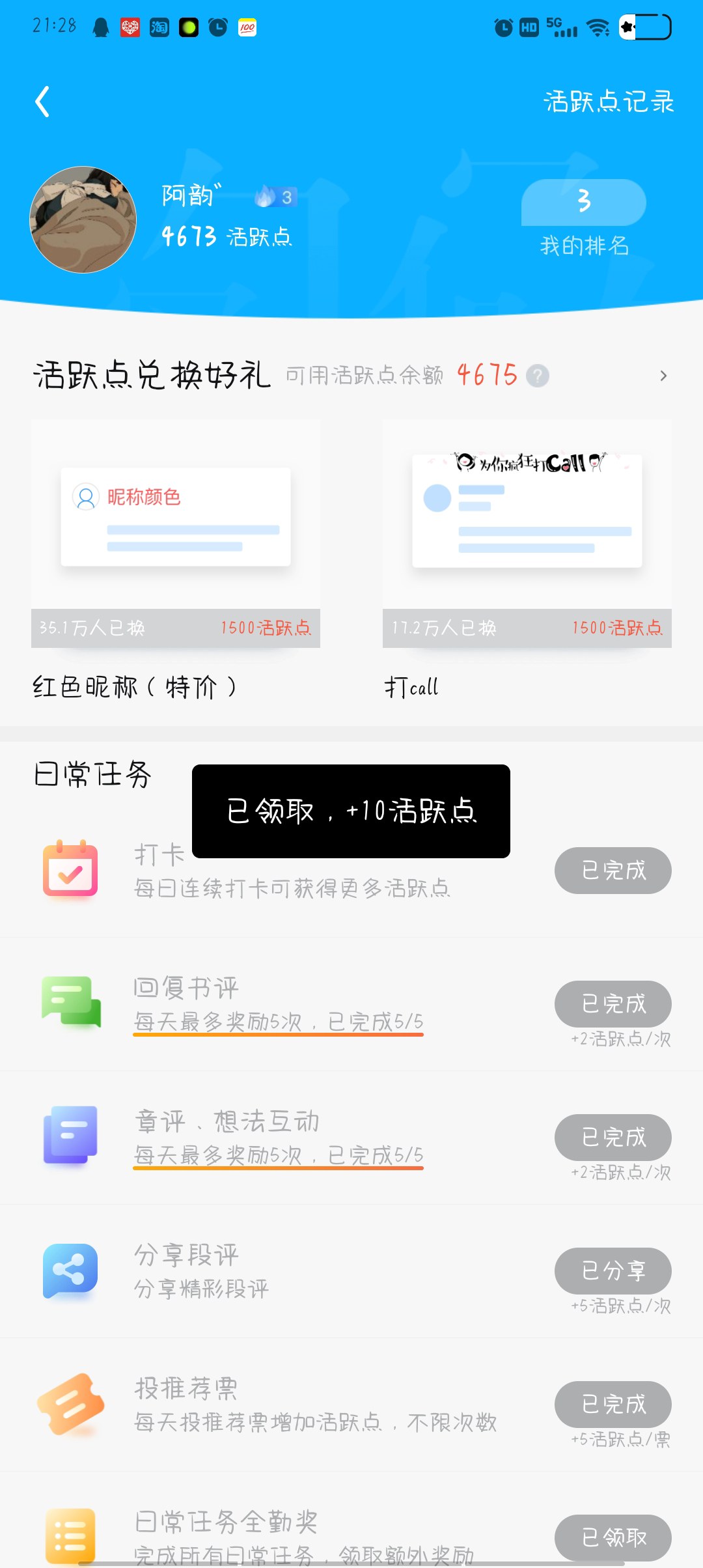Tap the question mark help icon

(x=537, y=376)
